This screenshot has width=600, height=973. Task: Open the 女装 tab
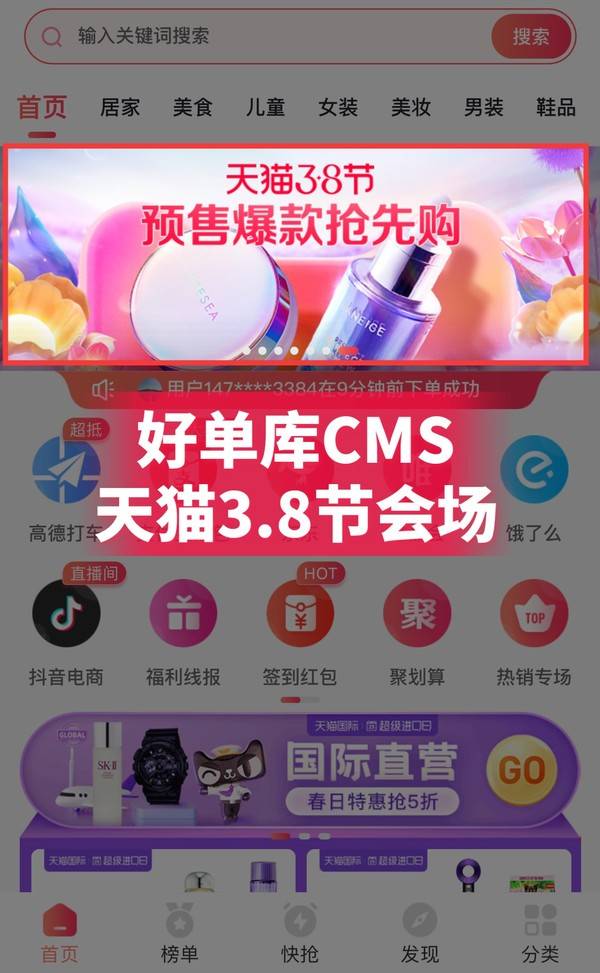click(x=338, y=107)
